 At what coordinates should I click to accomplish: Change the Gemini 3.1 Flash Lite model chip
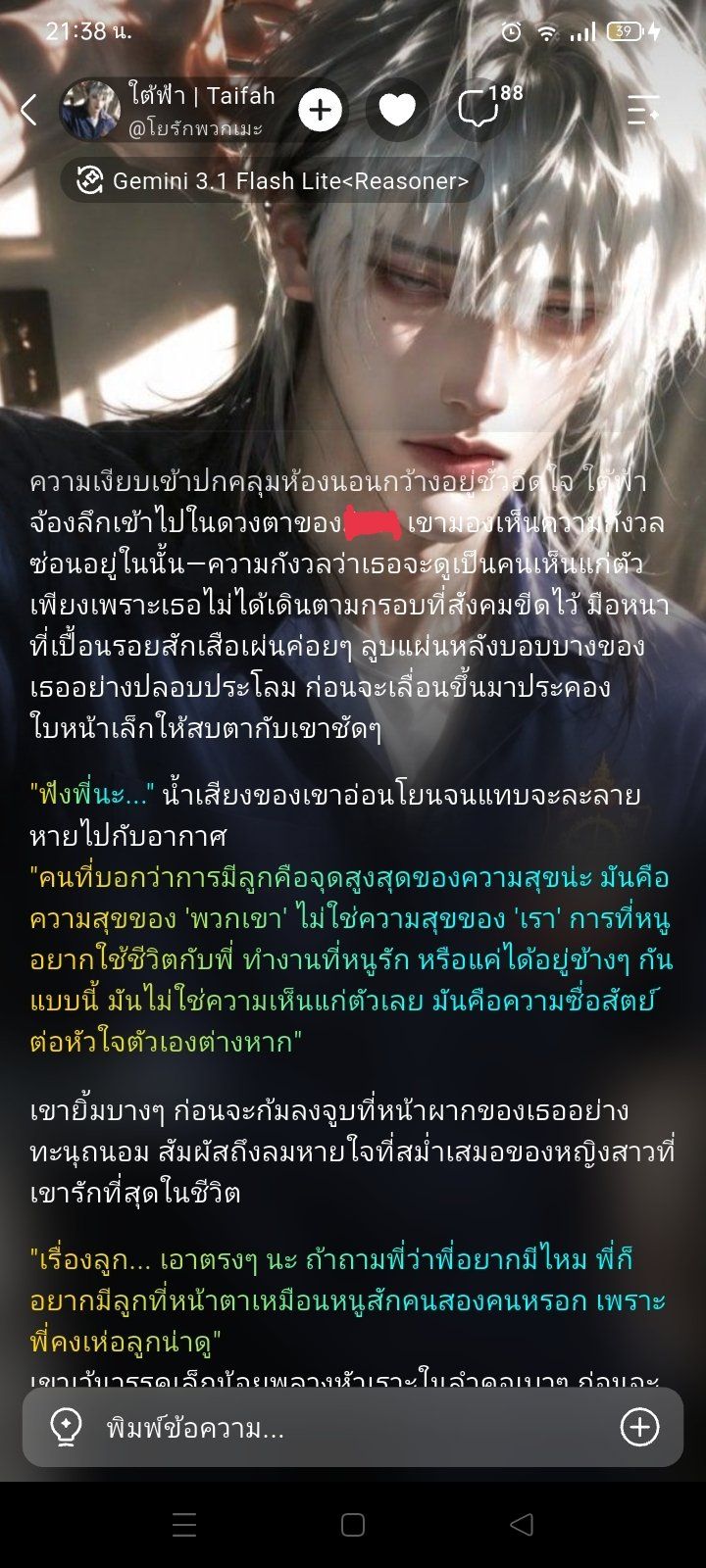pyautogui.click(x=273, y=180)
